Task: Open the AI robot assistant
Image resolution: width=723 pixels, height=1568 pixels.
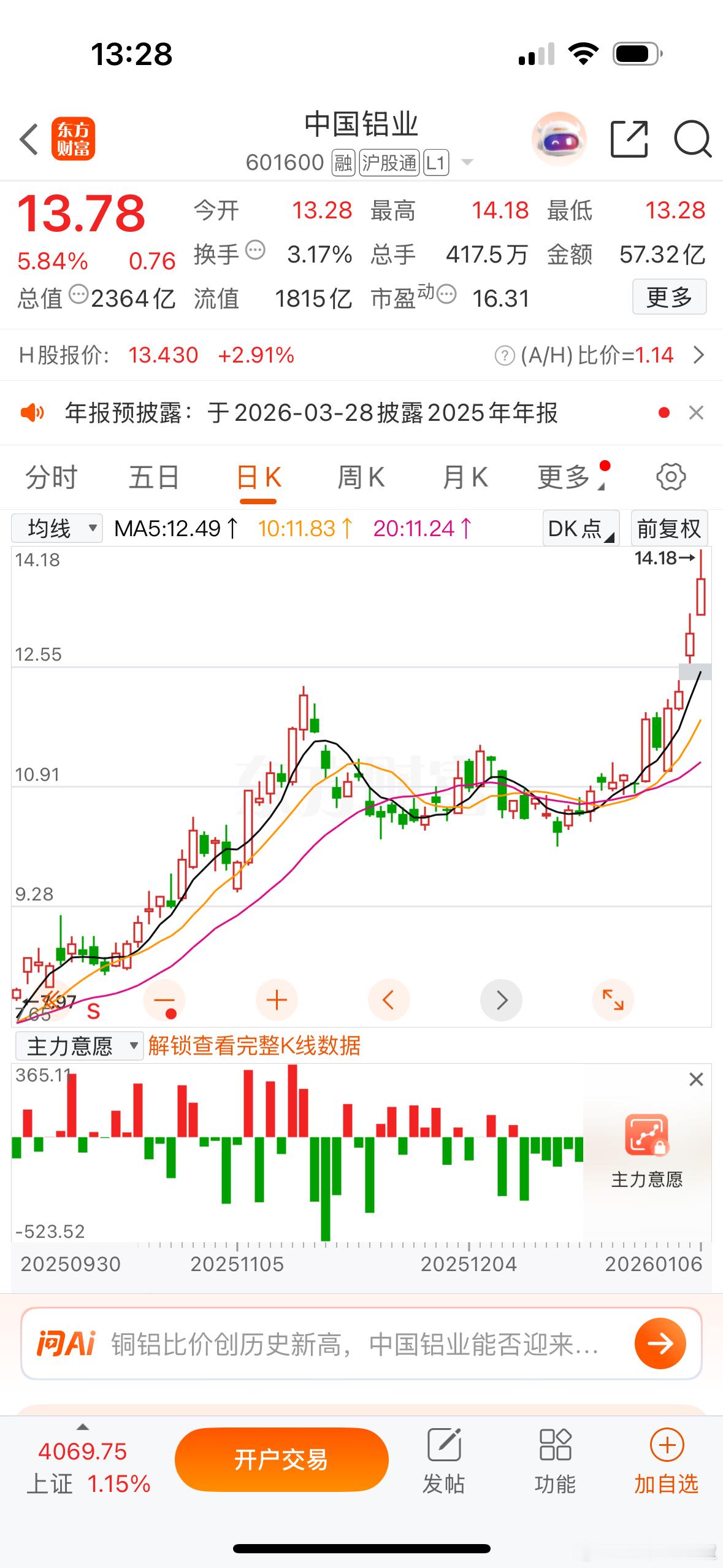Action: 558,139
